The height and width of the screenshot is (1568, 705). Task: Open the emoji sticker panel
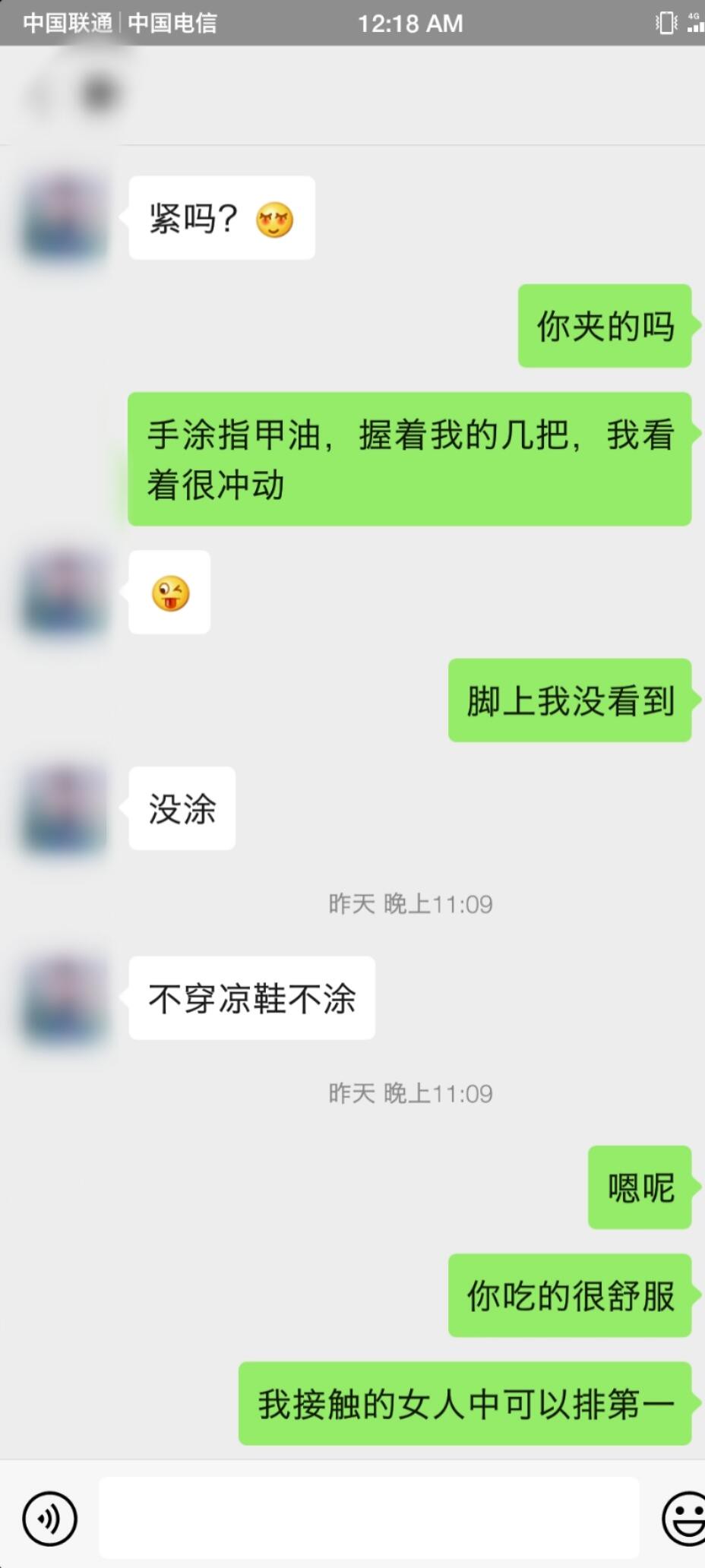click(x=684, y=1518)
